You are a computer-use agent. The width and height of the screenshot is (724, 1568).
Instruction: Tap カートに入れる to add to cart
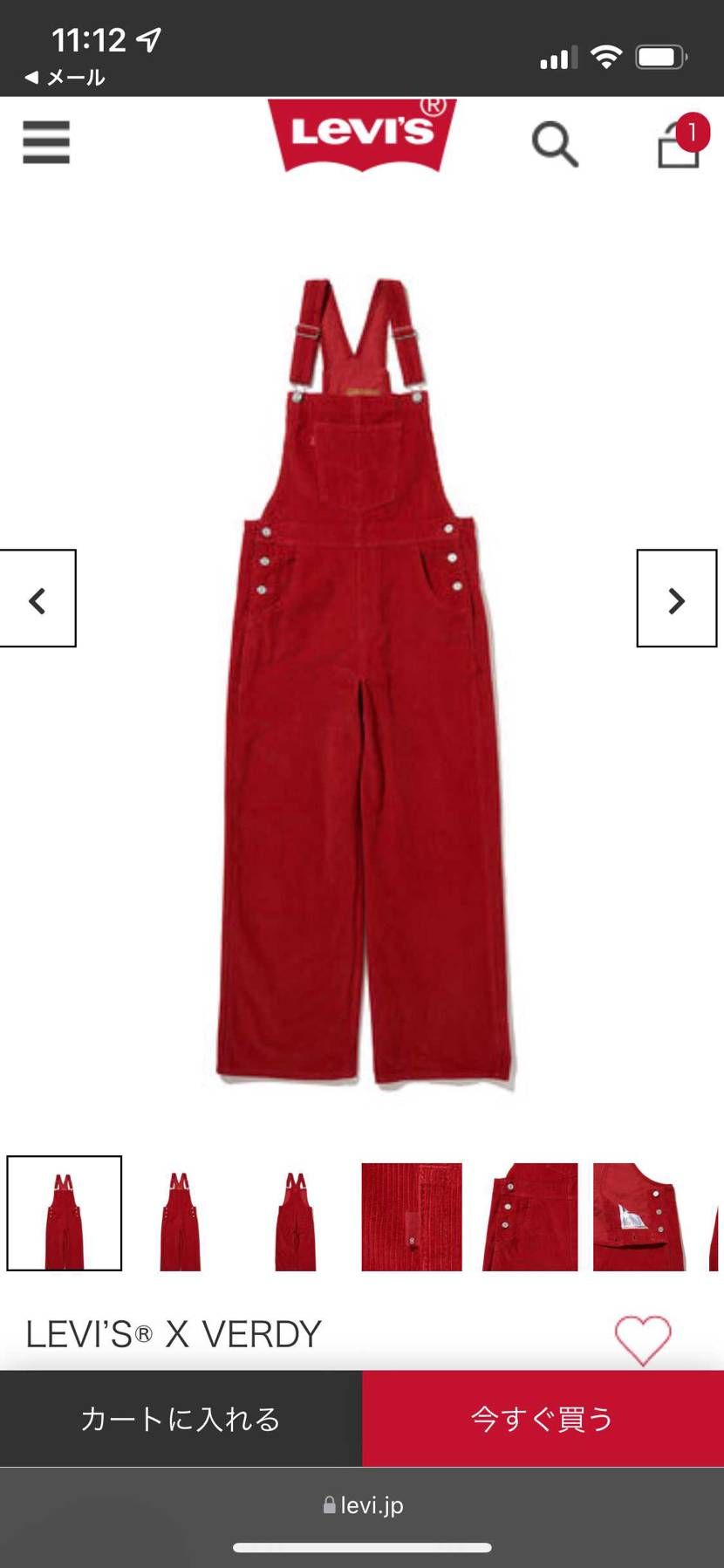click(181, 1418)
